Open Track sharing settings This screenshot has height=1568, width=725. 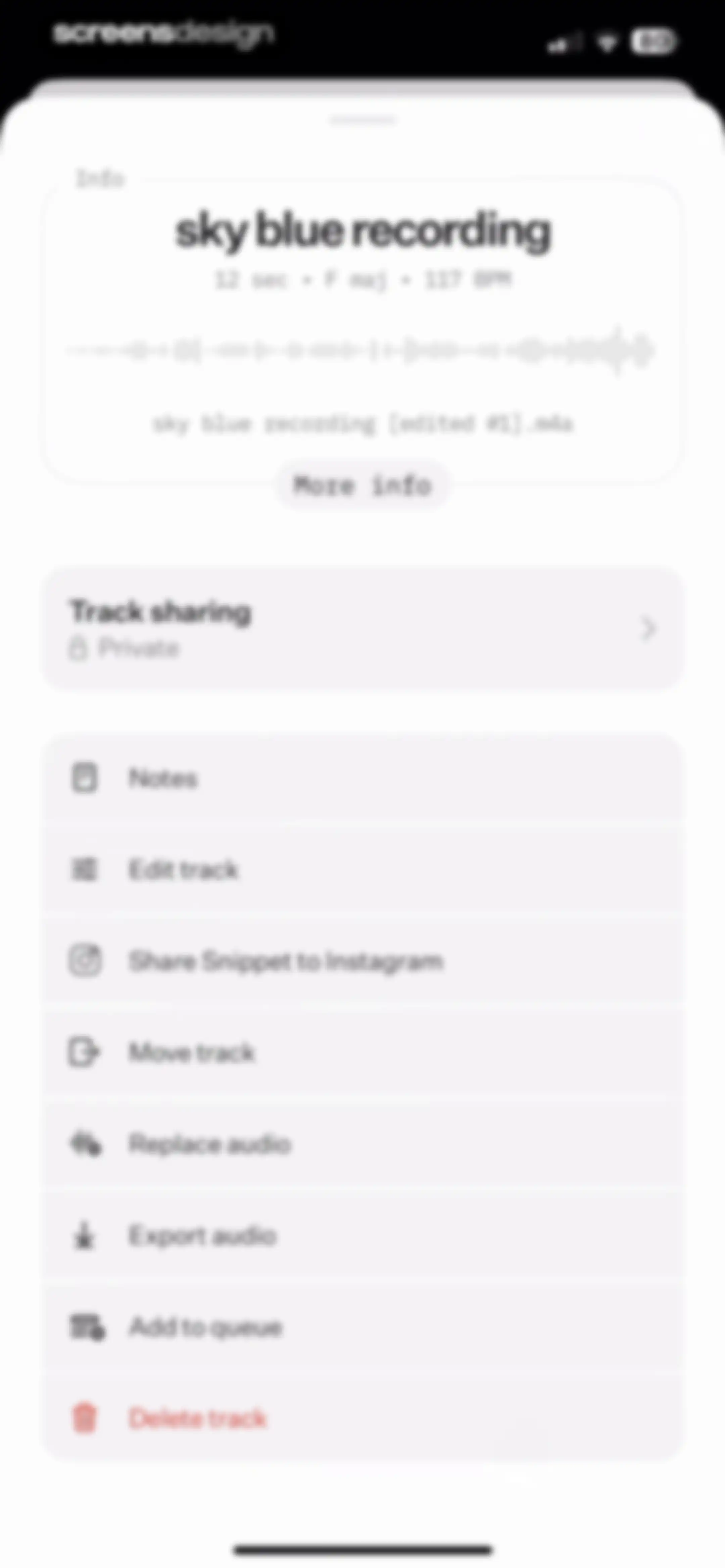tap(363, 629)
